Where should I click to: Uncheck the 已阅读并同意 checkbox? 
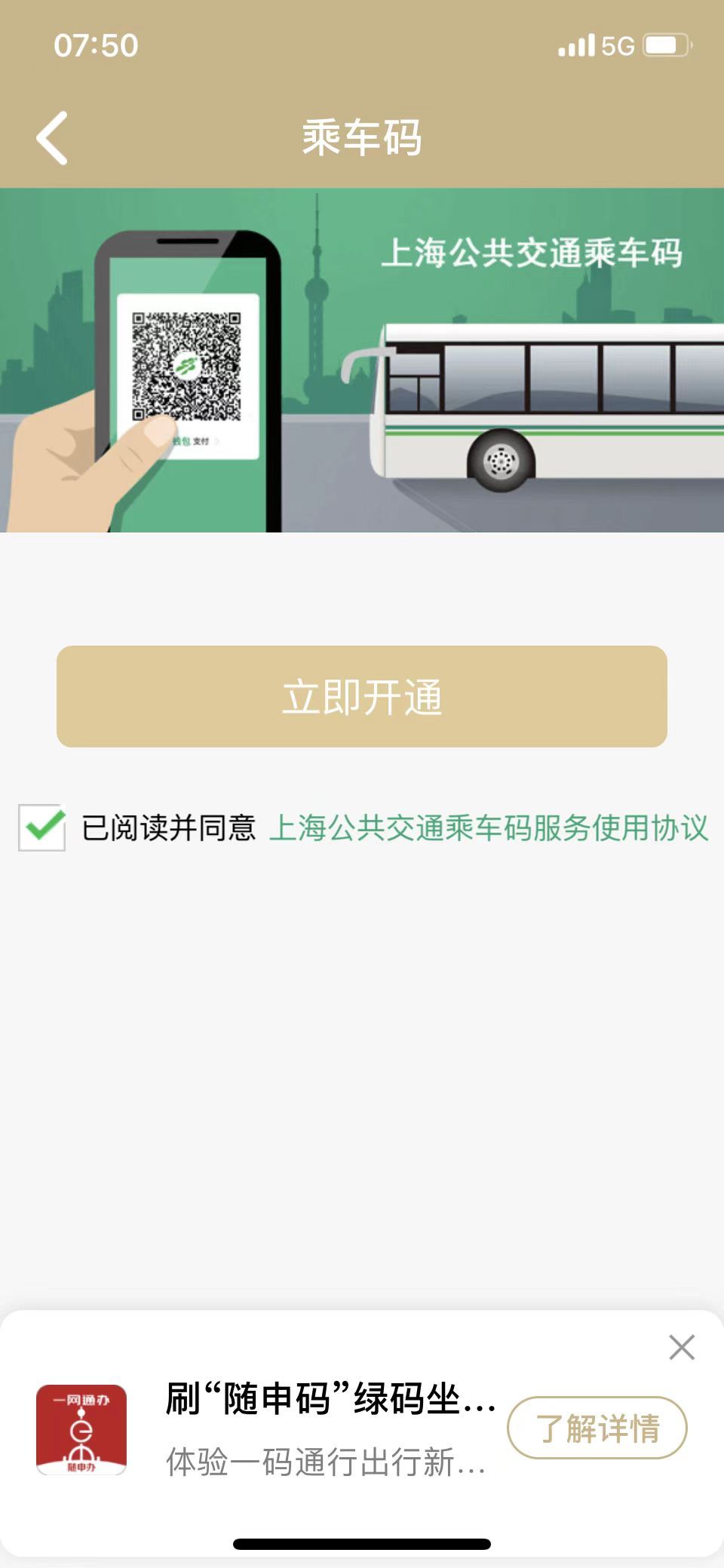coord(42,827)
